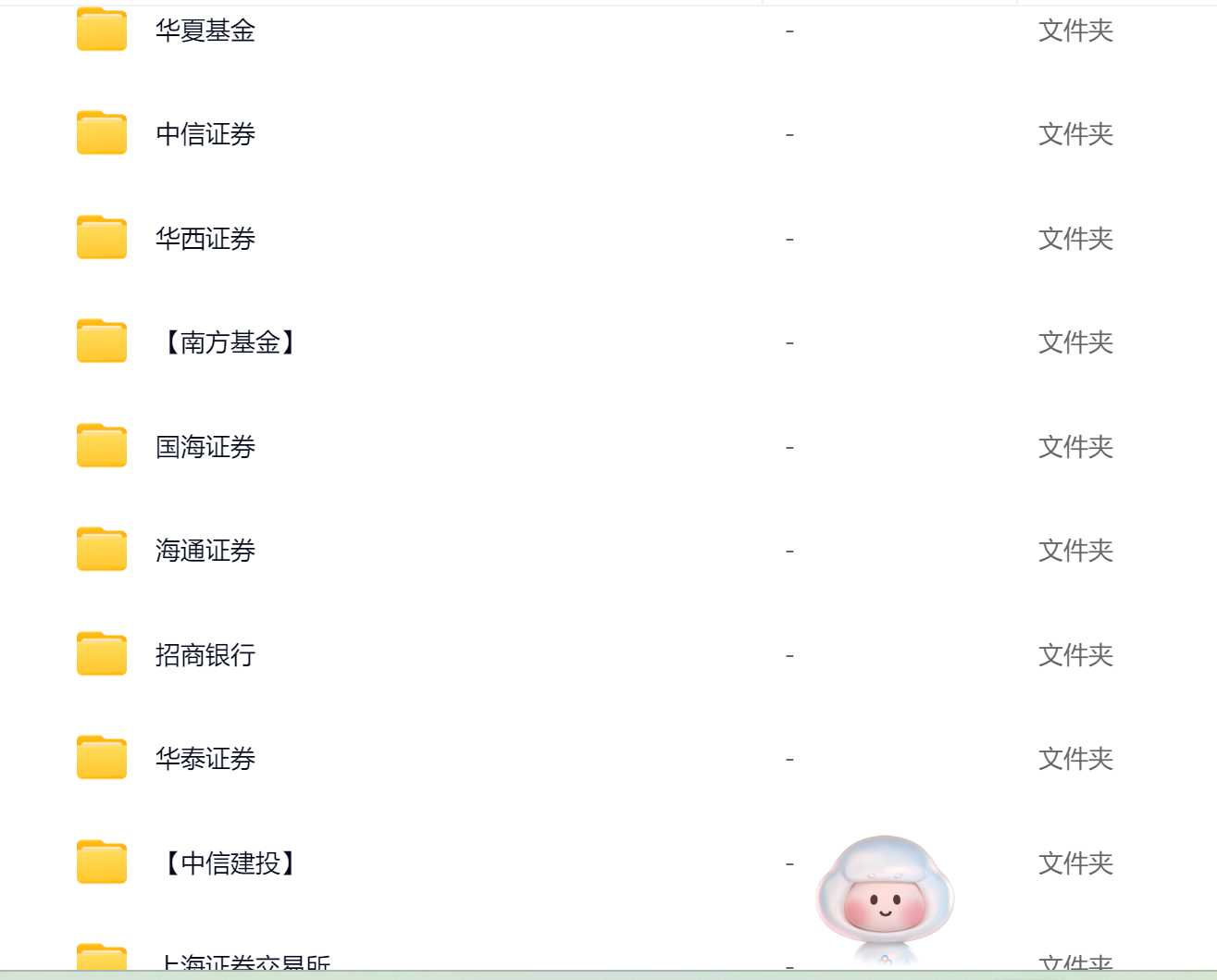This screenshot has width=1217, height=980.
Task: Open the 【南方基金】 folder
Action: click(230, 342)
